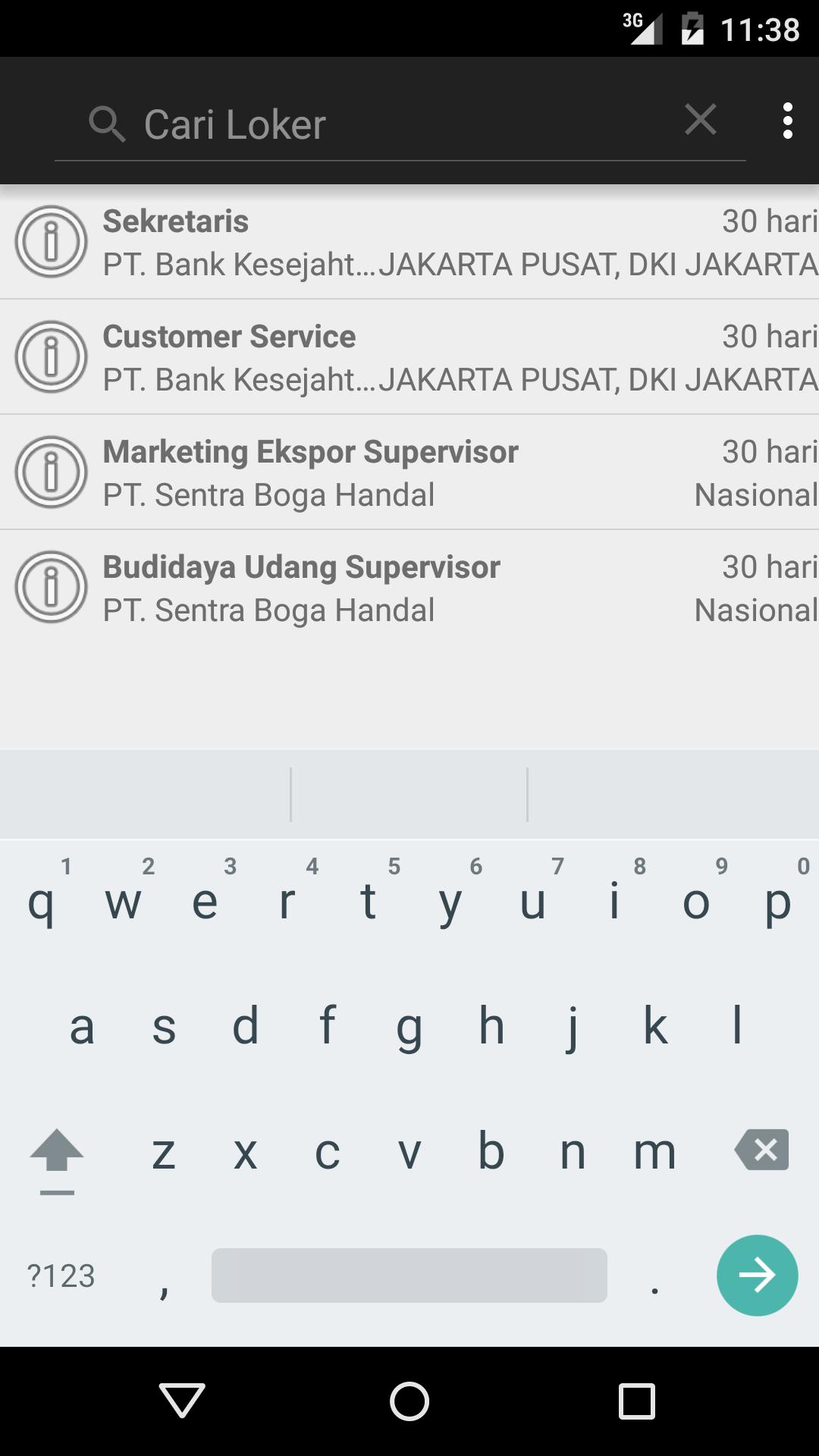Open the Budidaya Udang Supervisor listing
The height and width of the screenshot is (1456, 819).
(x=409, y=587)
